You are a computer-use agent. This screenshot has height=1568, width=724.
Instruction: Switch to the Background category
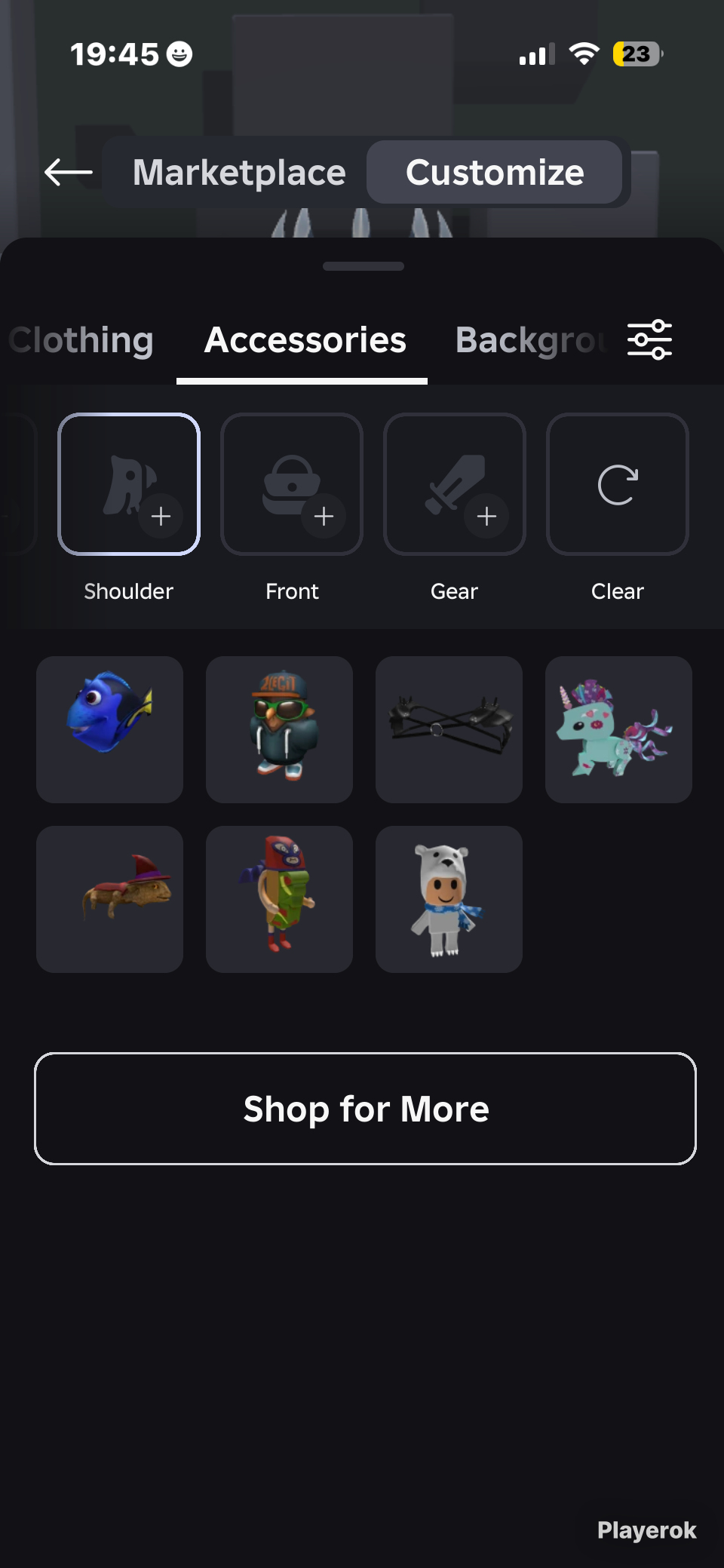coord(532,340)
